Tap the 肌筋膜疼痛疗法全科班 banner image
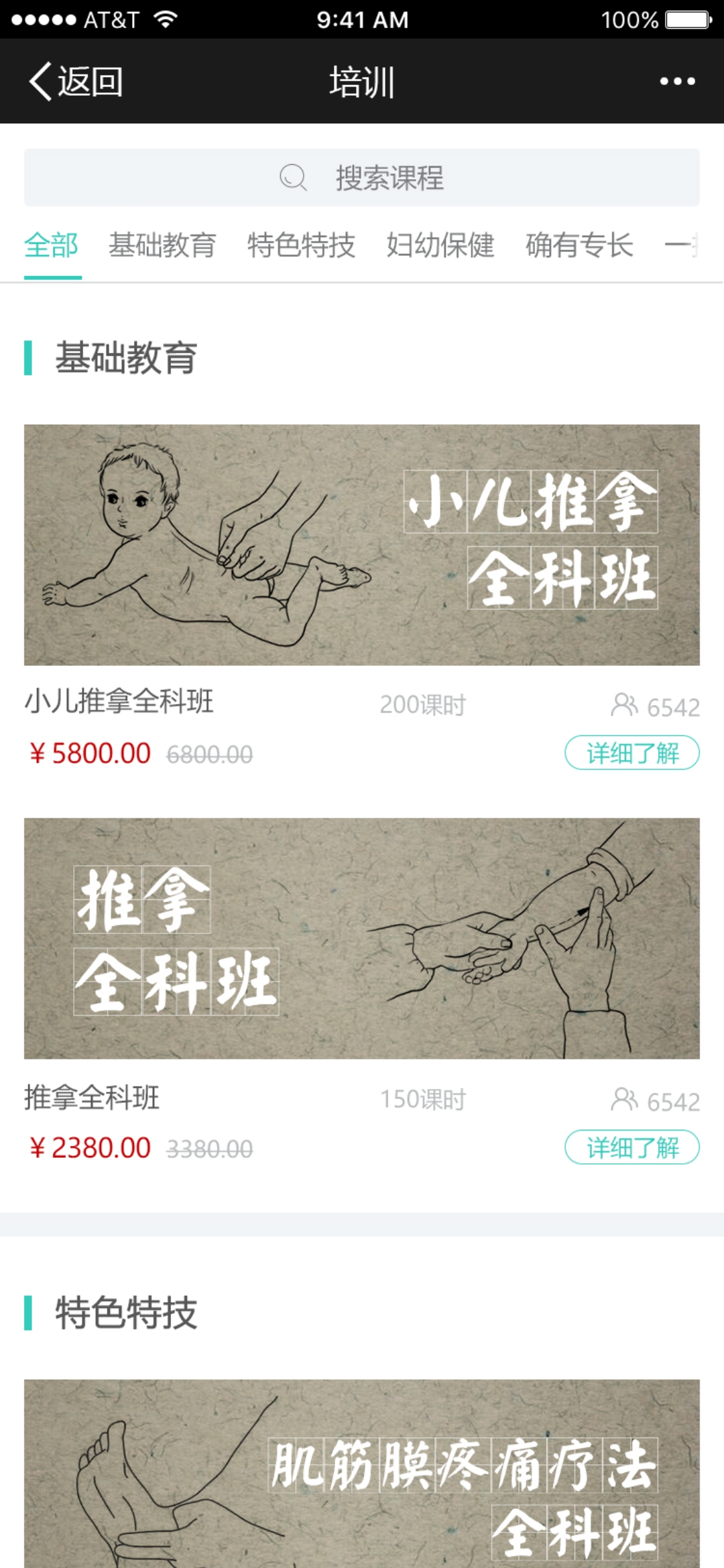 point(362,1474)
